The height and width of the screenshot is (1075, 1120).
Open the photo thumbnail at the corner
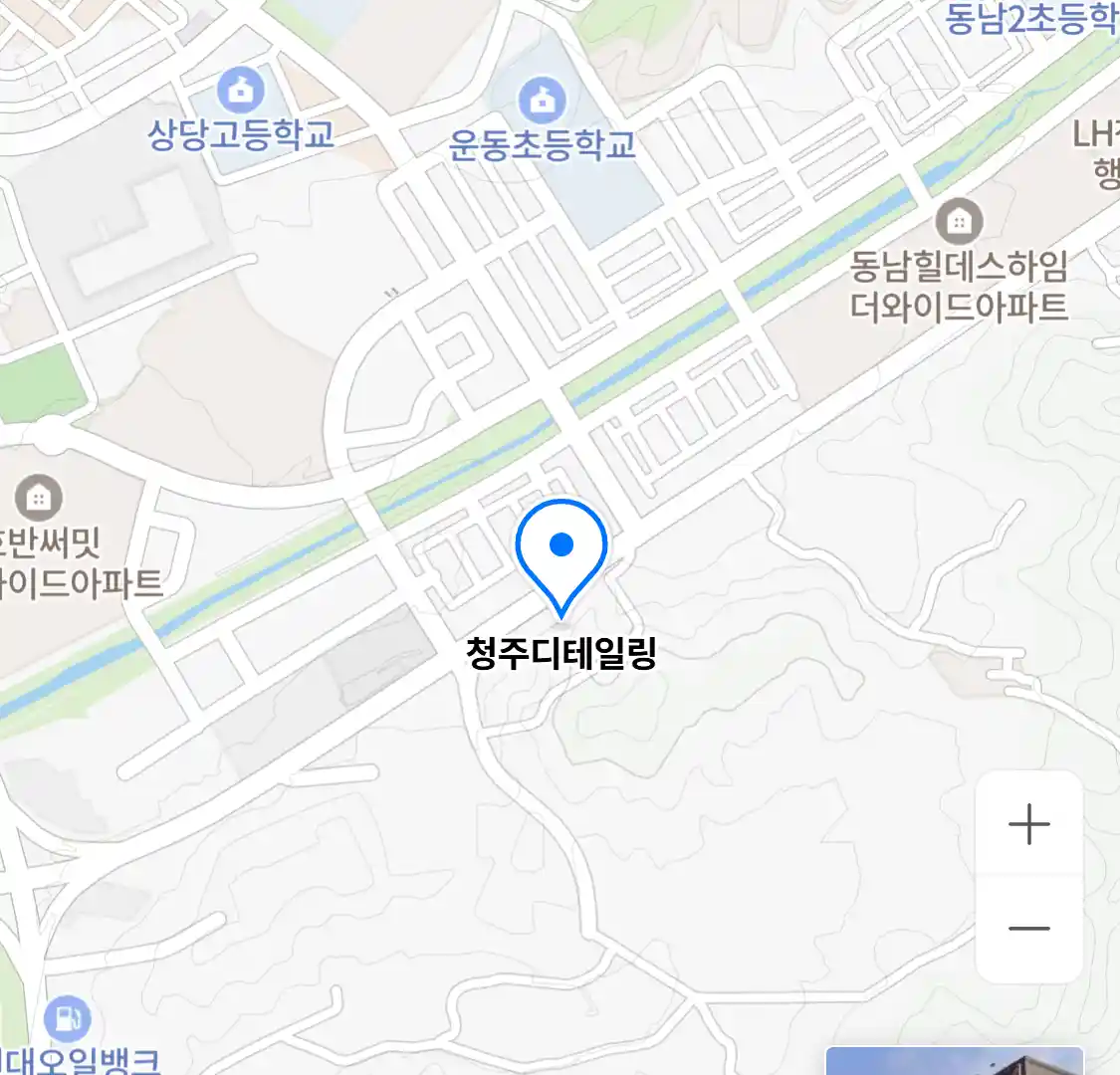(954, 1061)
